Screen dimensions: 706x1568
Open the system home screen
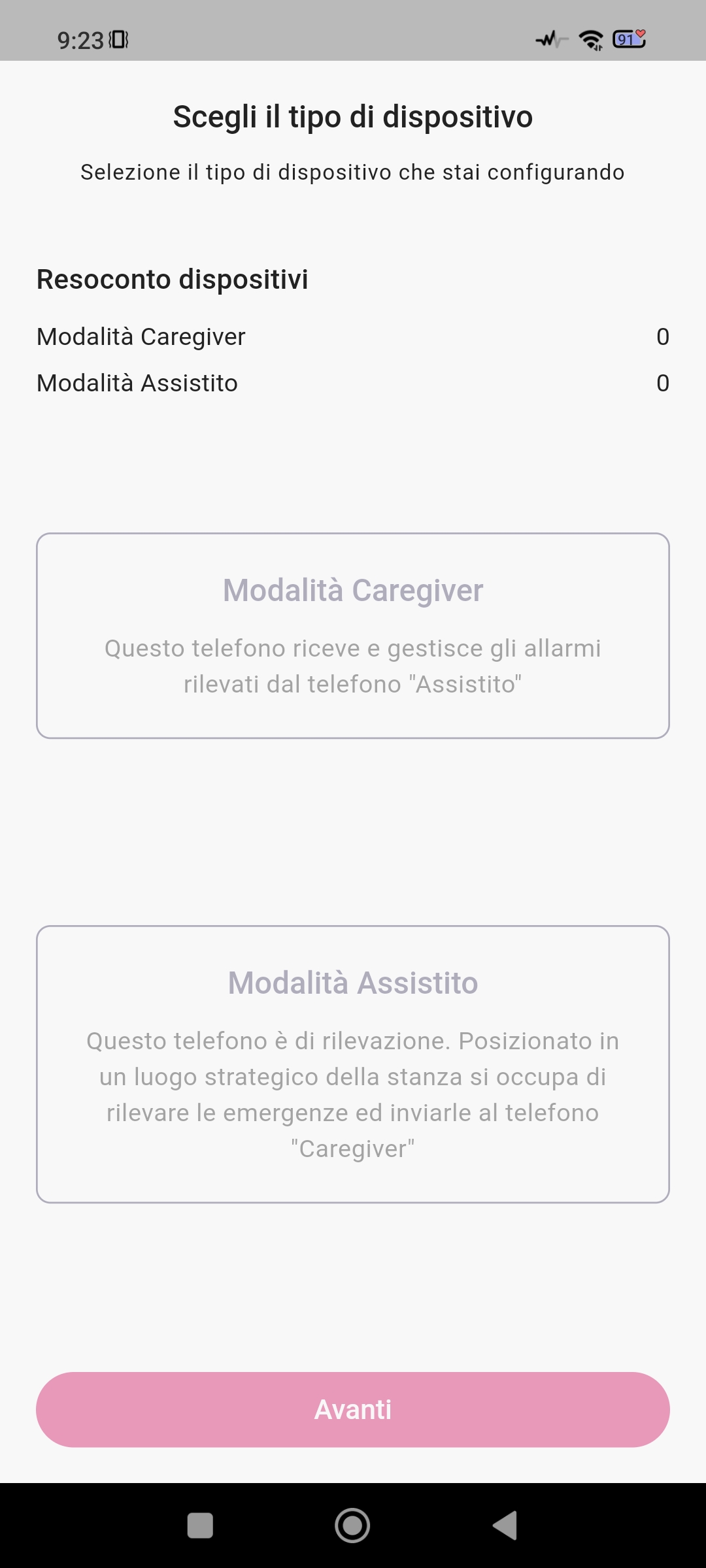(352, 1526)
